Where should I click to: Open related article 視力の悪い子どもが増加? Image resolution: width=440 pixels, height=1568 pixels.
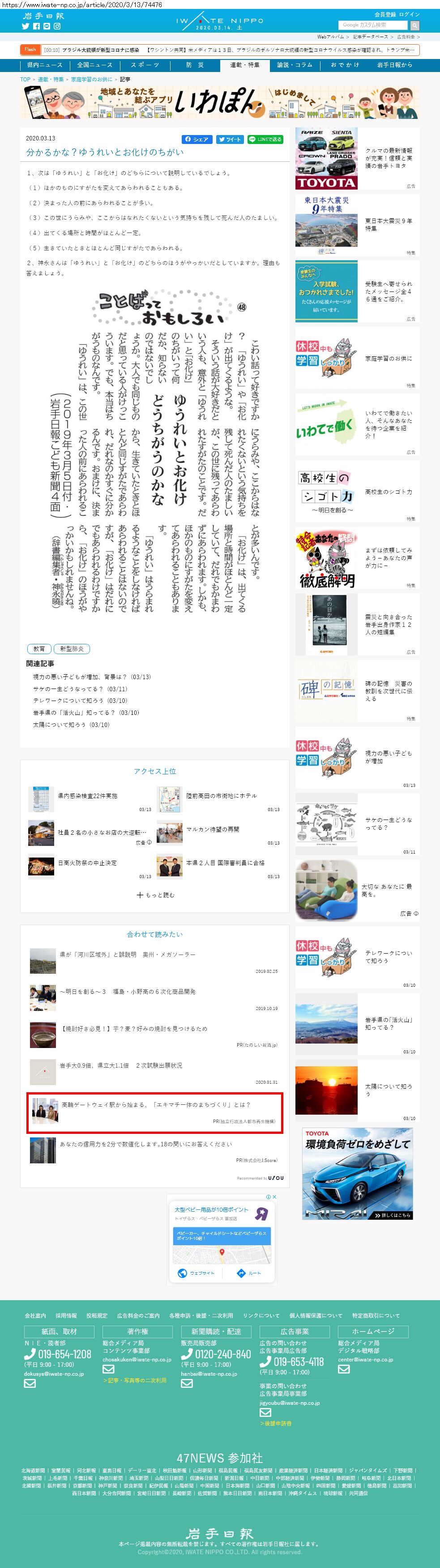tap(91, 677)
